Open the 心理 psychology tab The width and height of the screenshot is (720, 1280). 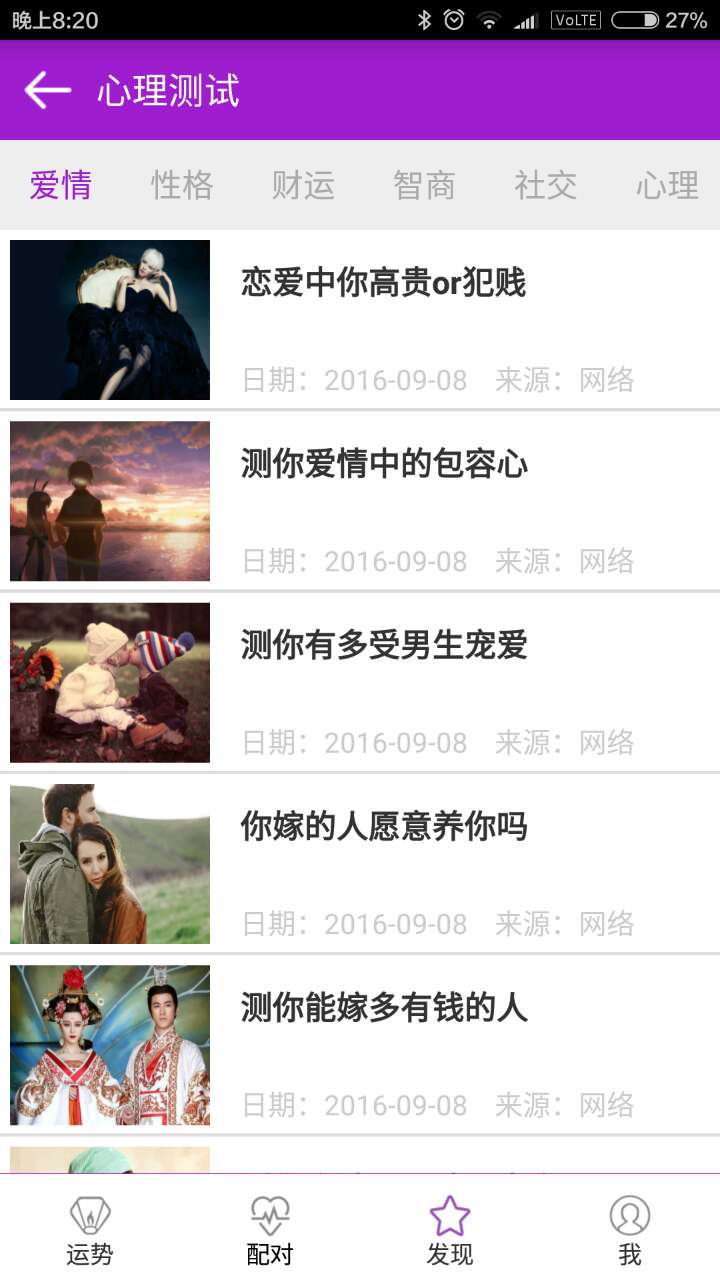coord(664,186)
